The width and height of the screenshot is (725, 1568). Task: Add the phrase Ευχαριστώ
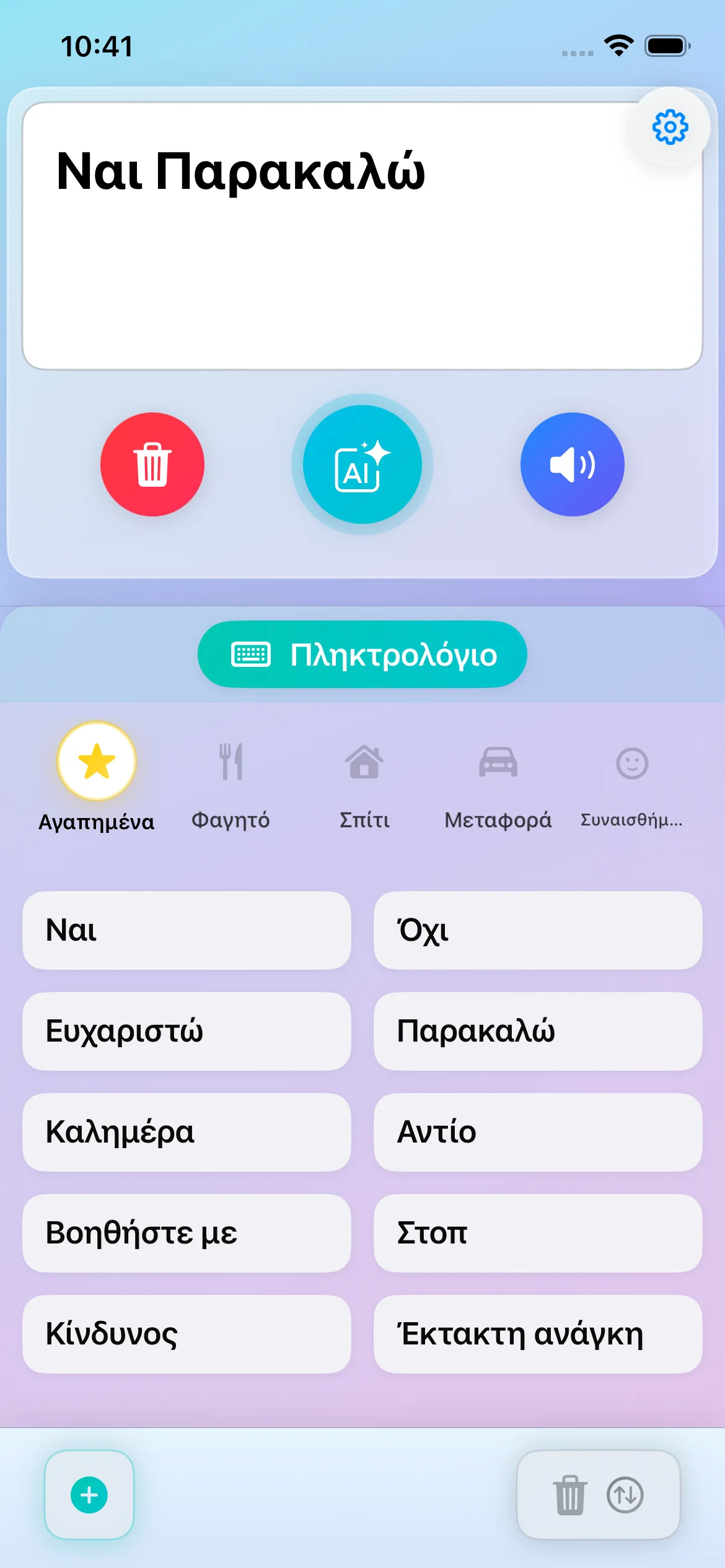(187, 1031)
